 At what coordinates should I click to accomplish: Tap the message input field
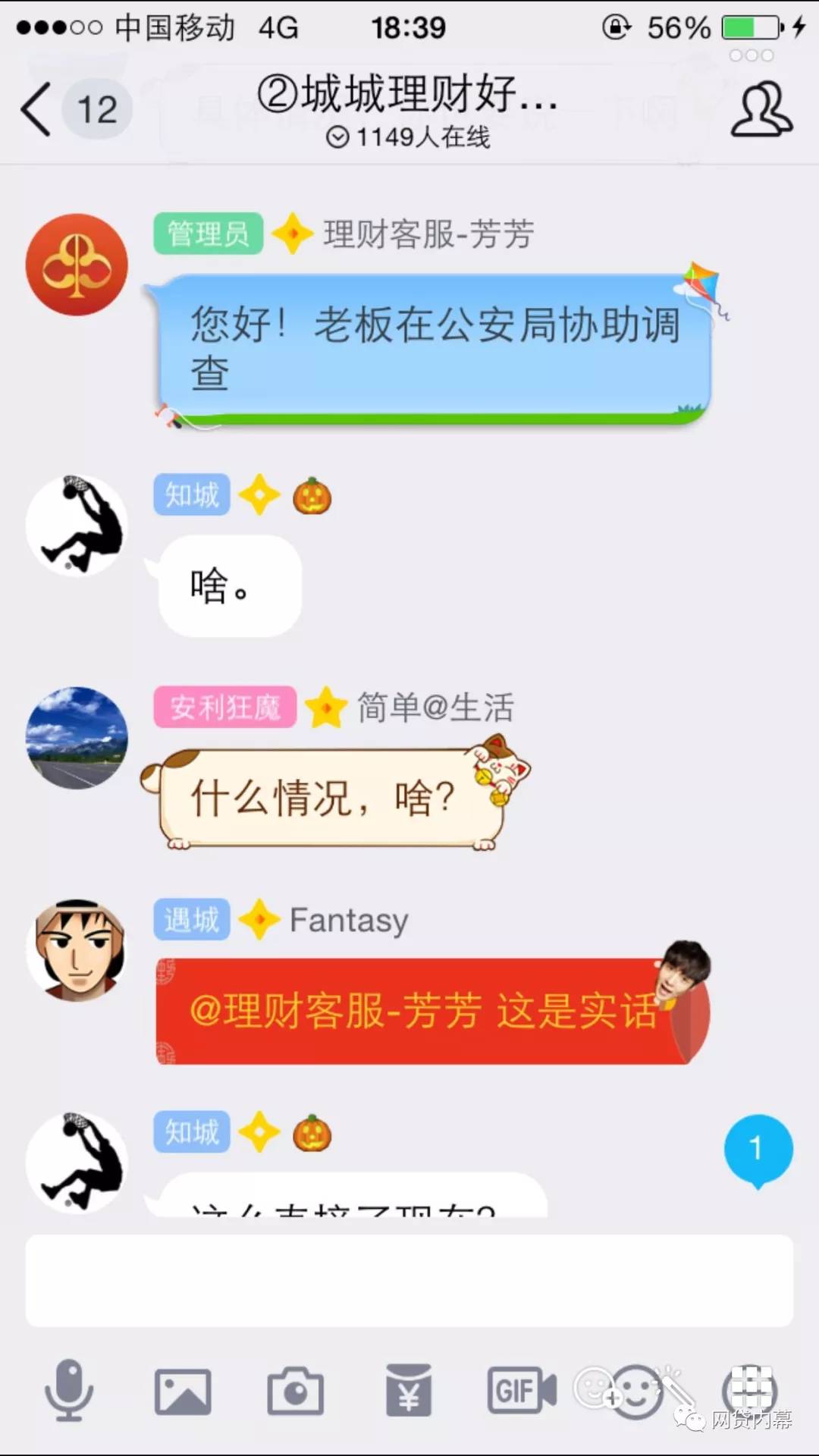click(409, 1282)
